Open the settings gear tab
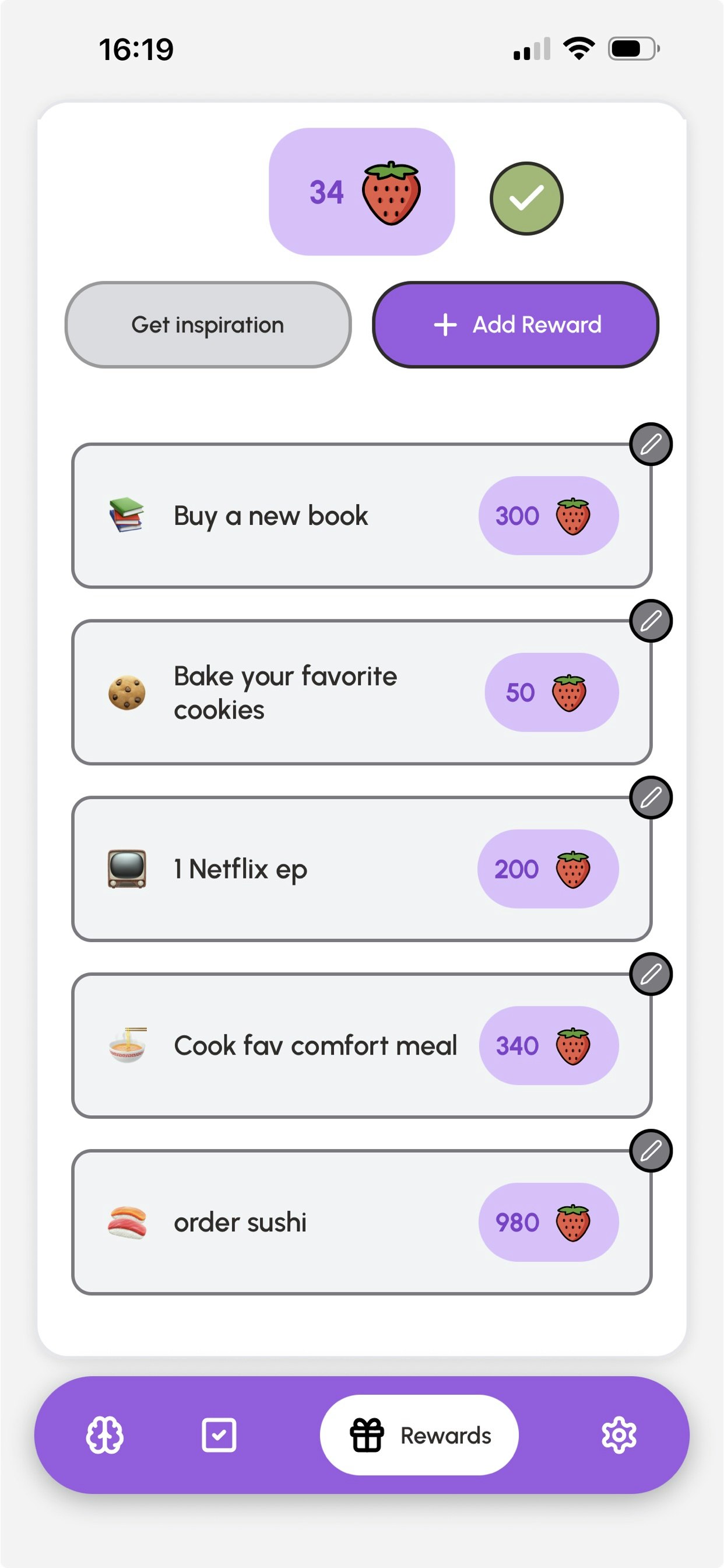 click(x=618, y=1434)
